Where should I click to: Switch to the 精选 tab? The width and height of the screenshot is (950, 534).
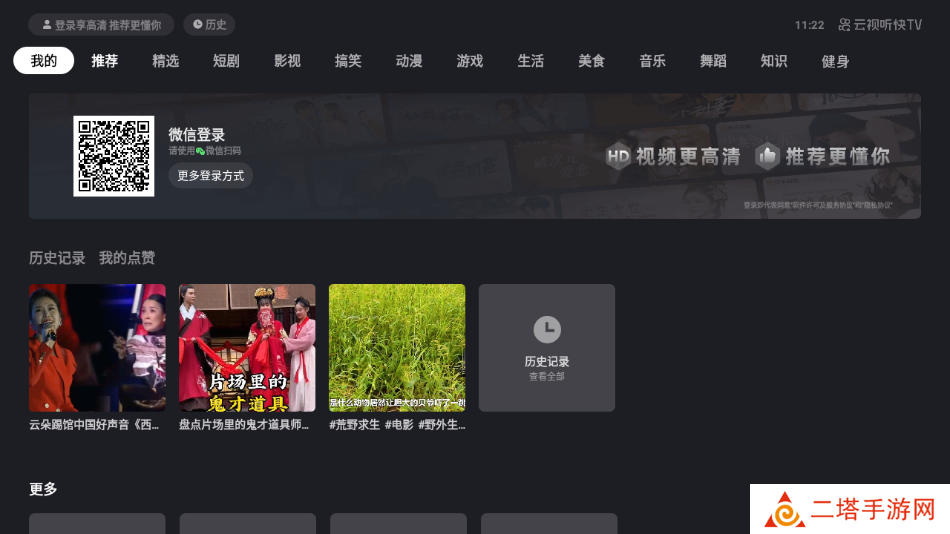pos(165,61)
